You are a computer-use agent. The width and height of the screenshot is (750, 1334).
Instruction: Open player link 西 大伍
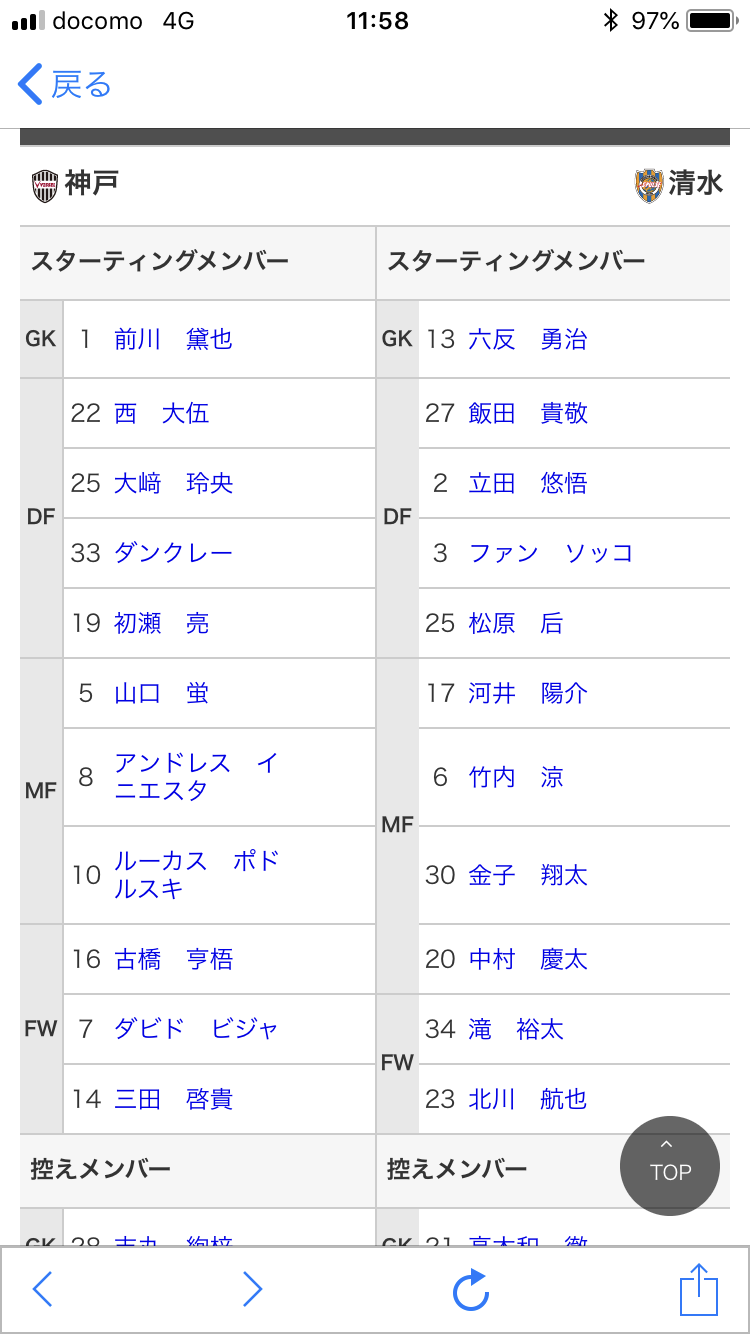[161, 413]
